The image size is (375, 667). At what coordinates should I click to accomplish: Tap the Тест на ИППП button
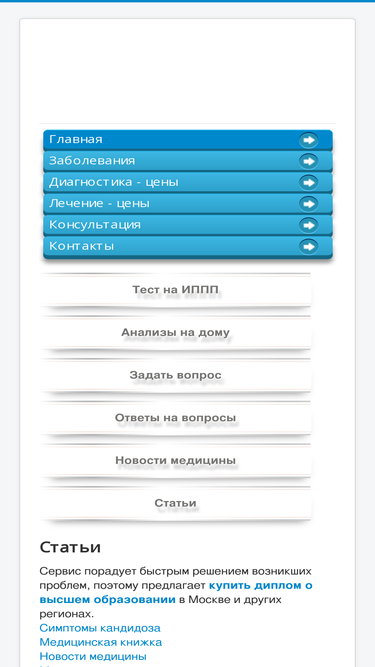tap(176, 290)
